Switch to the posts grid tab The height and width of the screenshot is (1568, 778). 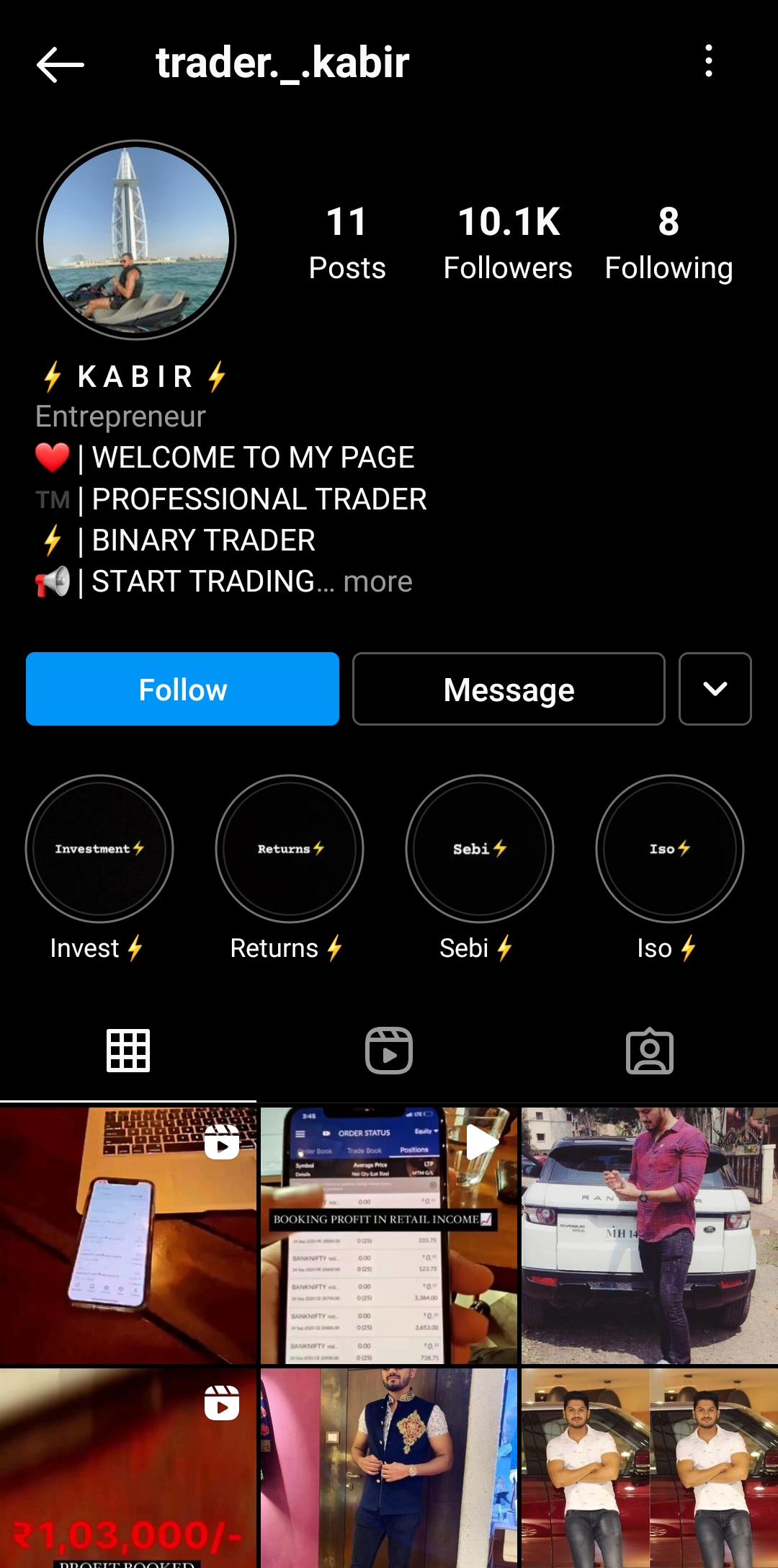point(128,1051)
